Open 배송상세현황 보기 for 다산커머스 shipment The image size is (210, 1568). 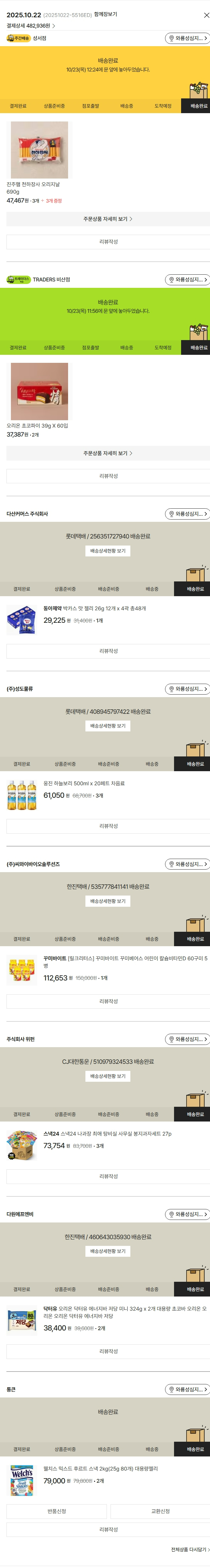[x=108, y=551]
